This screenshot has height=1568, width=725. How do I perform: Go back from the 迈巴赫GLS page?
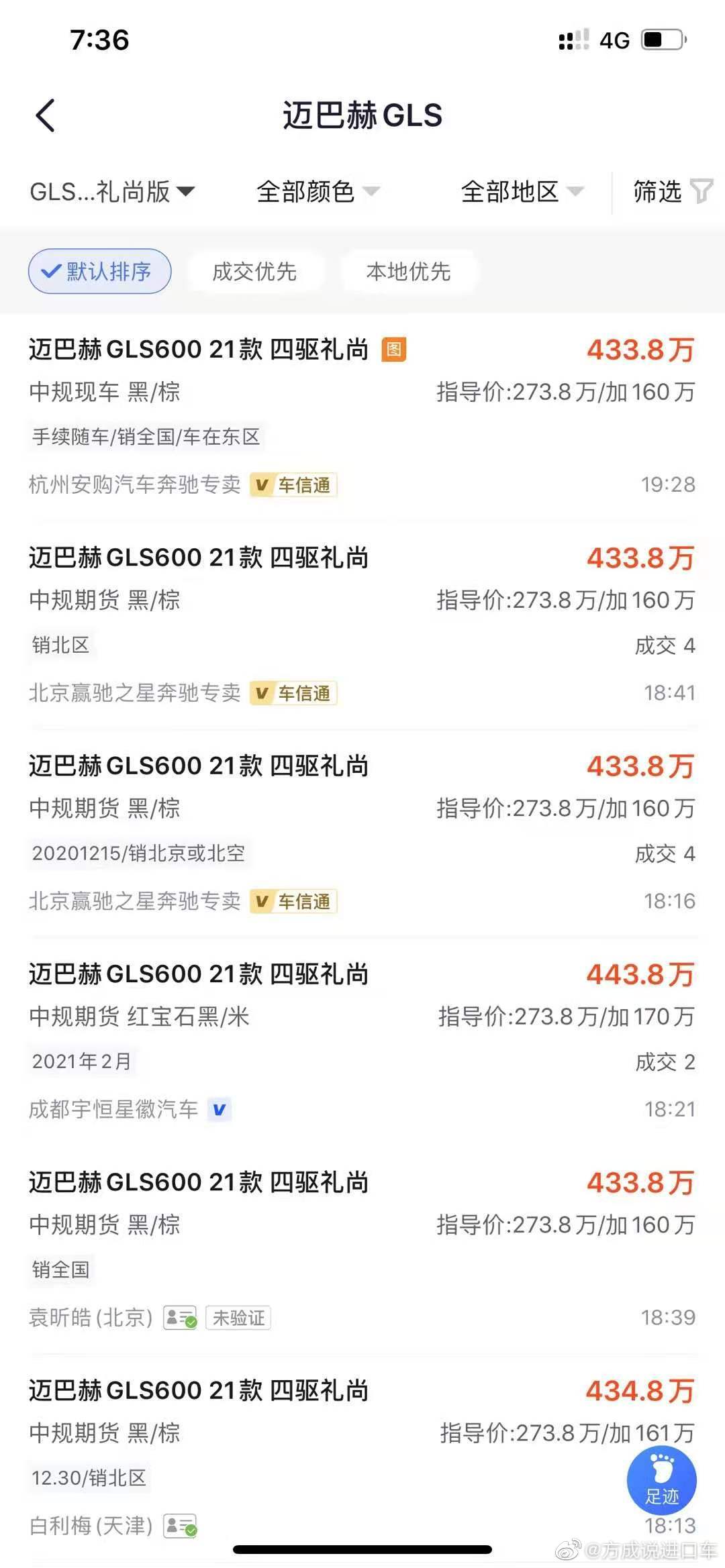click(46, 115)
